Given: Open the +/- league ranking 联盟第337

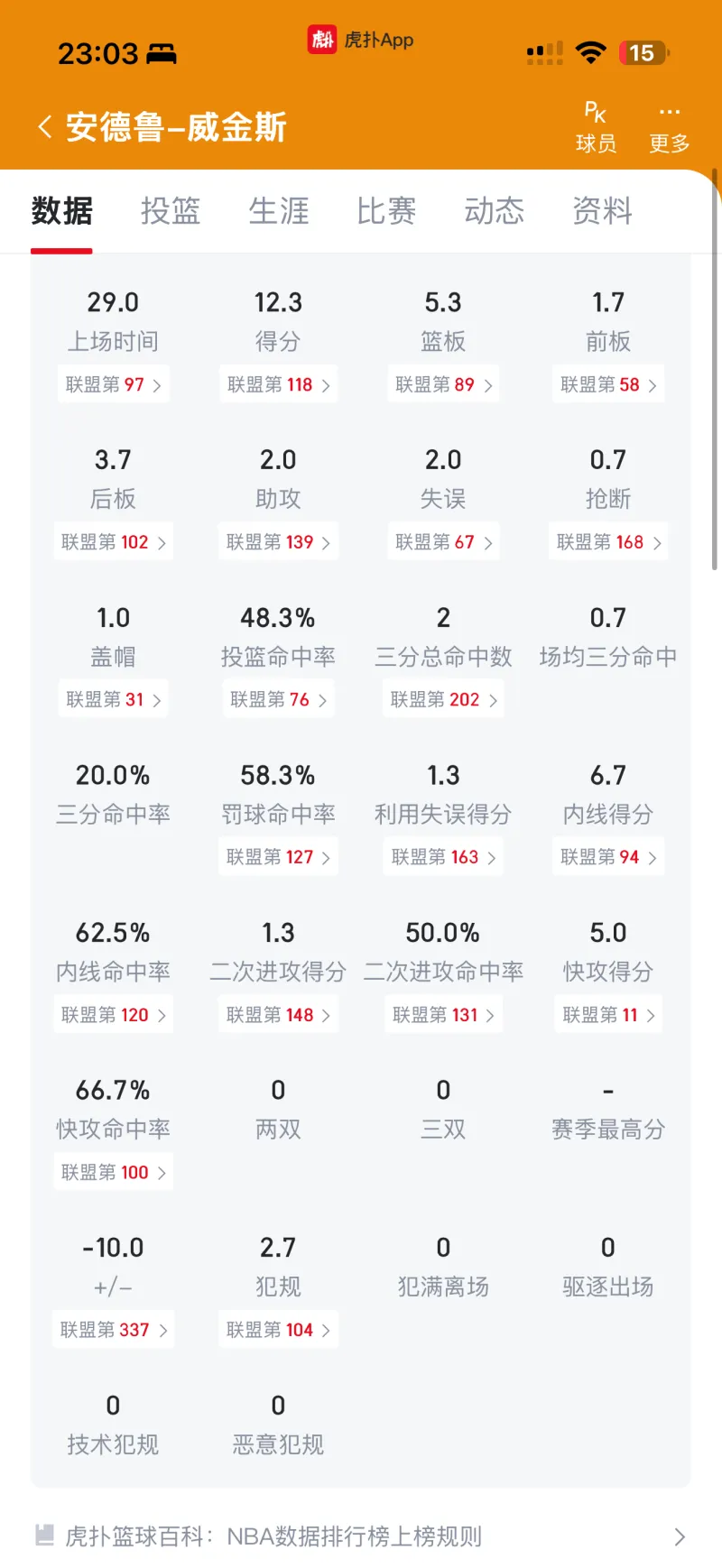Looking at the screenshot, I should (113, 1329).
